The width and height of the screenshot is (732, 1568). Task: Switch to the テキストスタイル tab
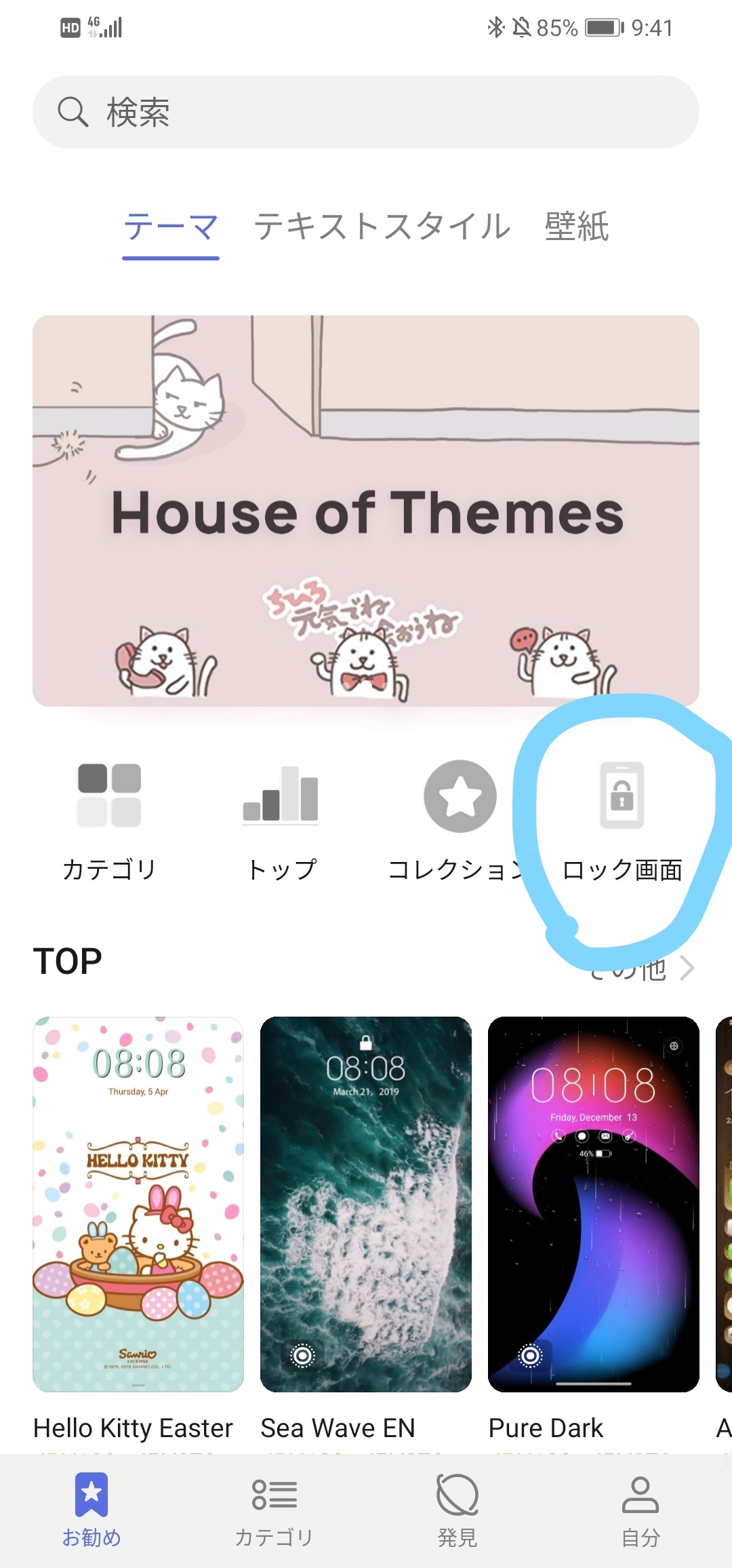pos(382,227)
